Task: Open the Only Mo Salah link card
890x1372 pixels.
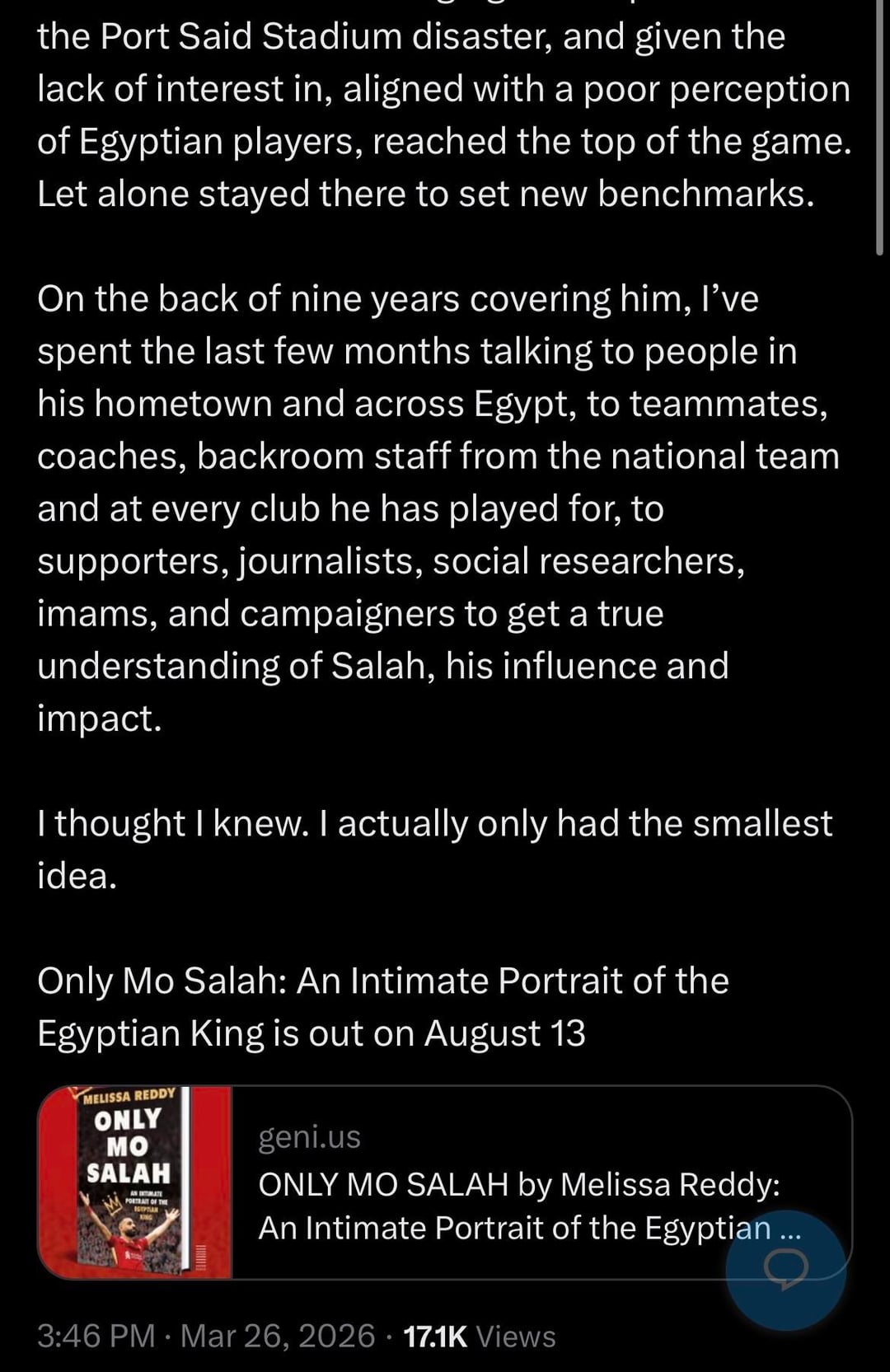Action: (x=445, y=1182)
